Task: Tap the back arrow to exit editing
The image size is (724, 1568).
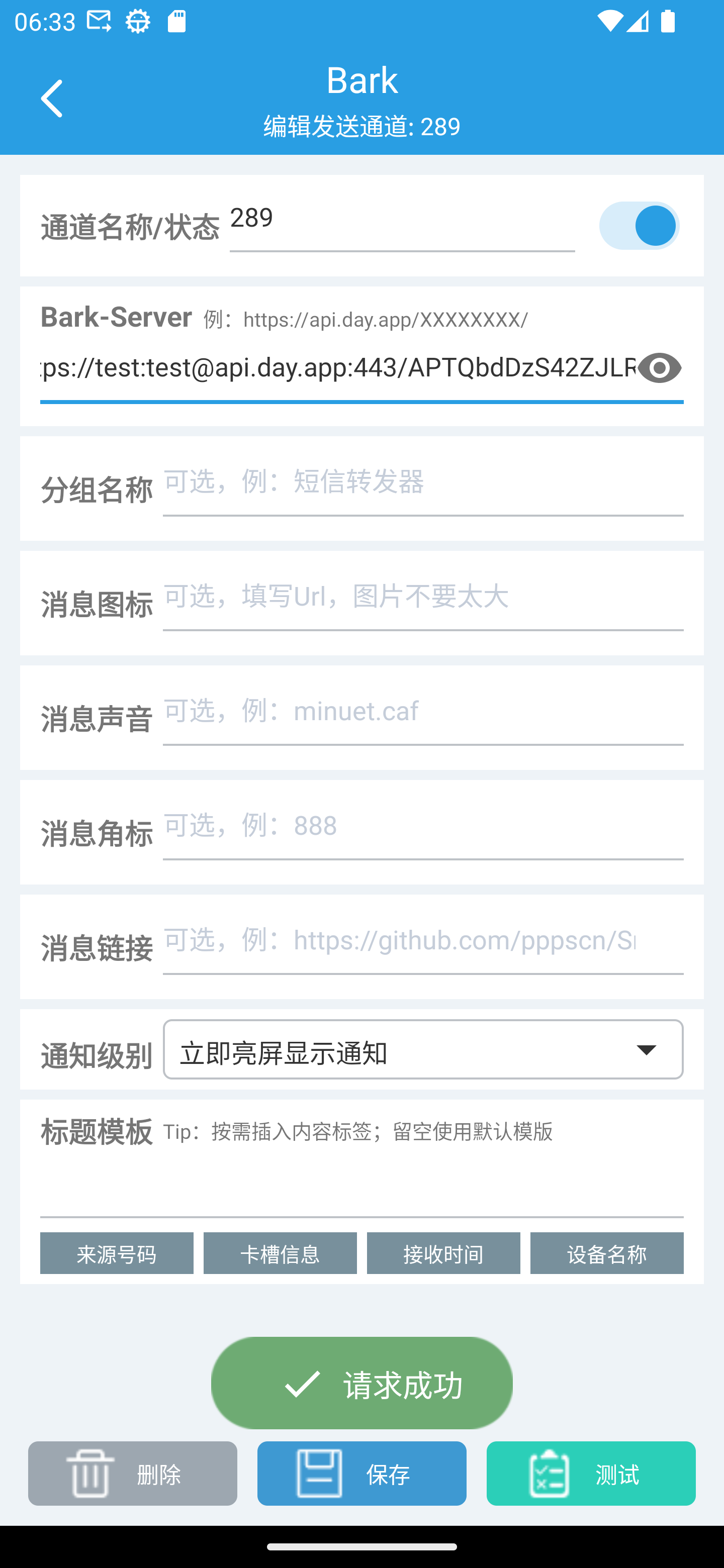Action: pos(52,98)
